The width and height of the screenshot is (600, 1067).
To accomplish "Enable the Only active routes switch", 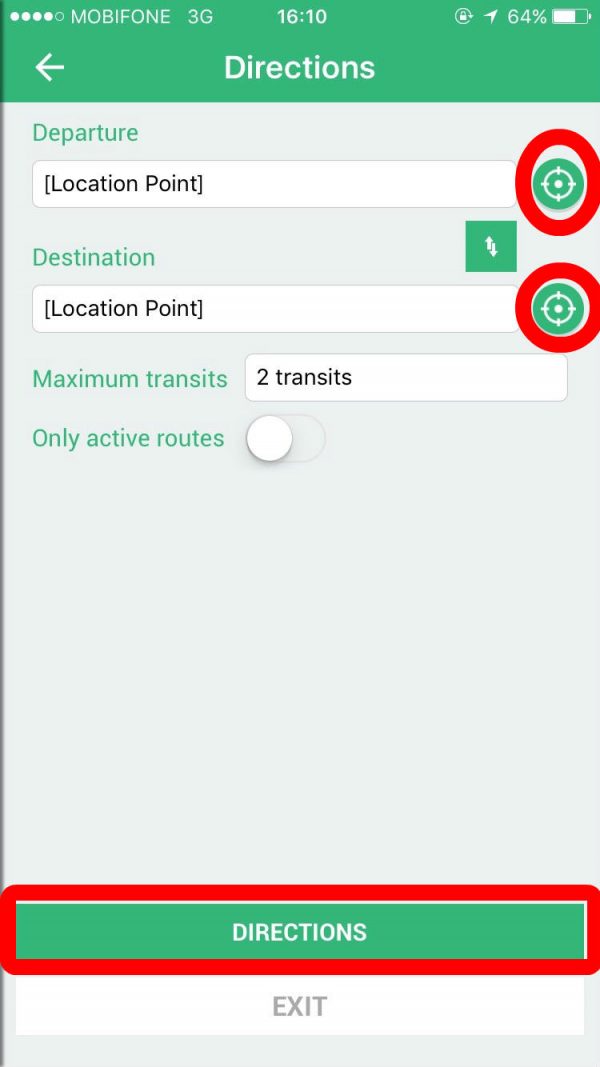I will (x=286, y=438).
